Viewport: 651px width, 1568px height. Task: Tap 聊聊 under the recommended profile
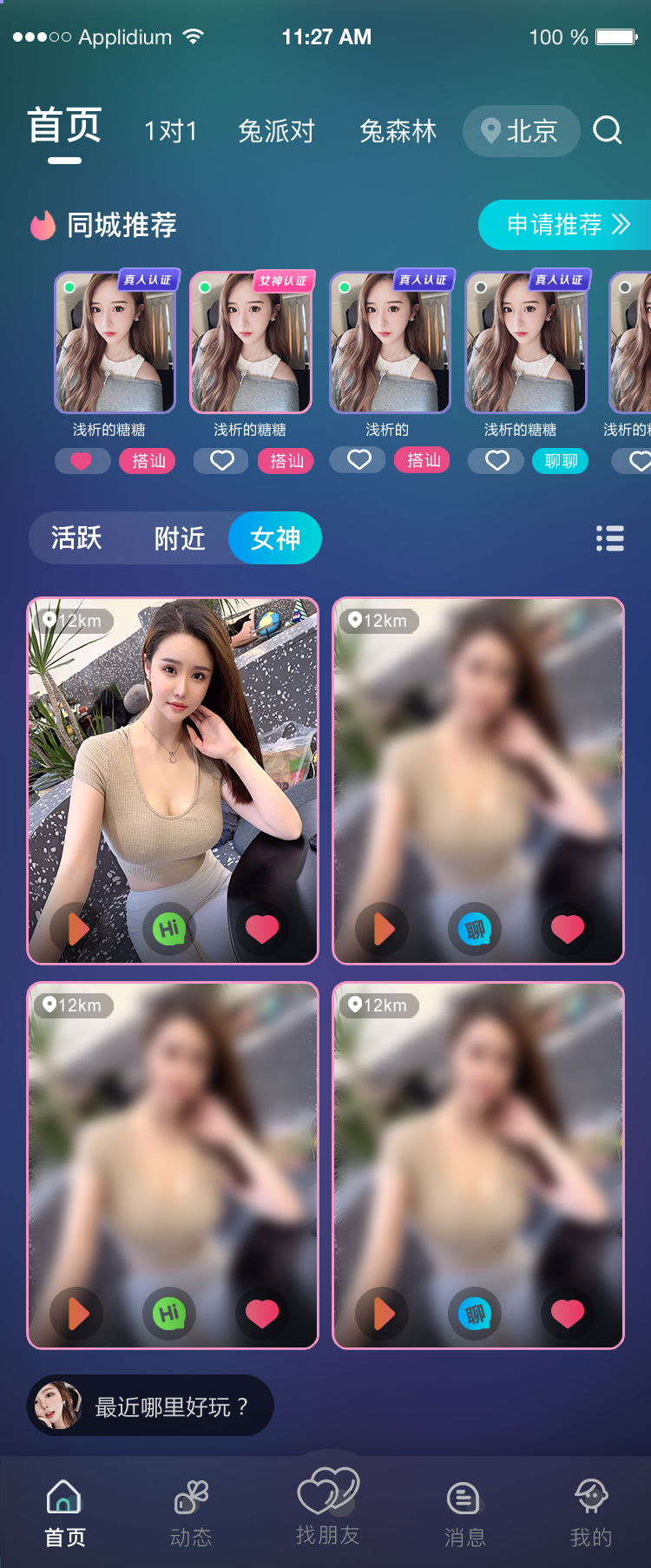561,461
